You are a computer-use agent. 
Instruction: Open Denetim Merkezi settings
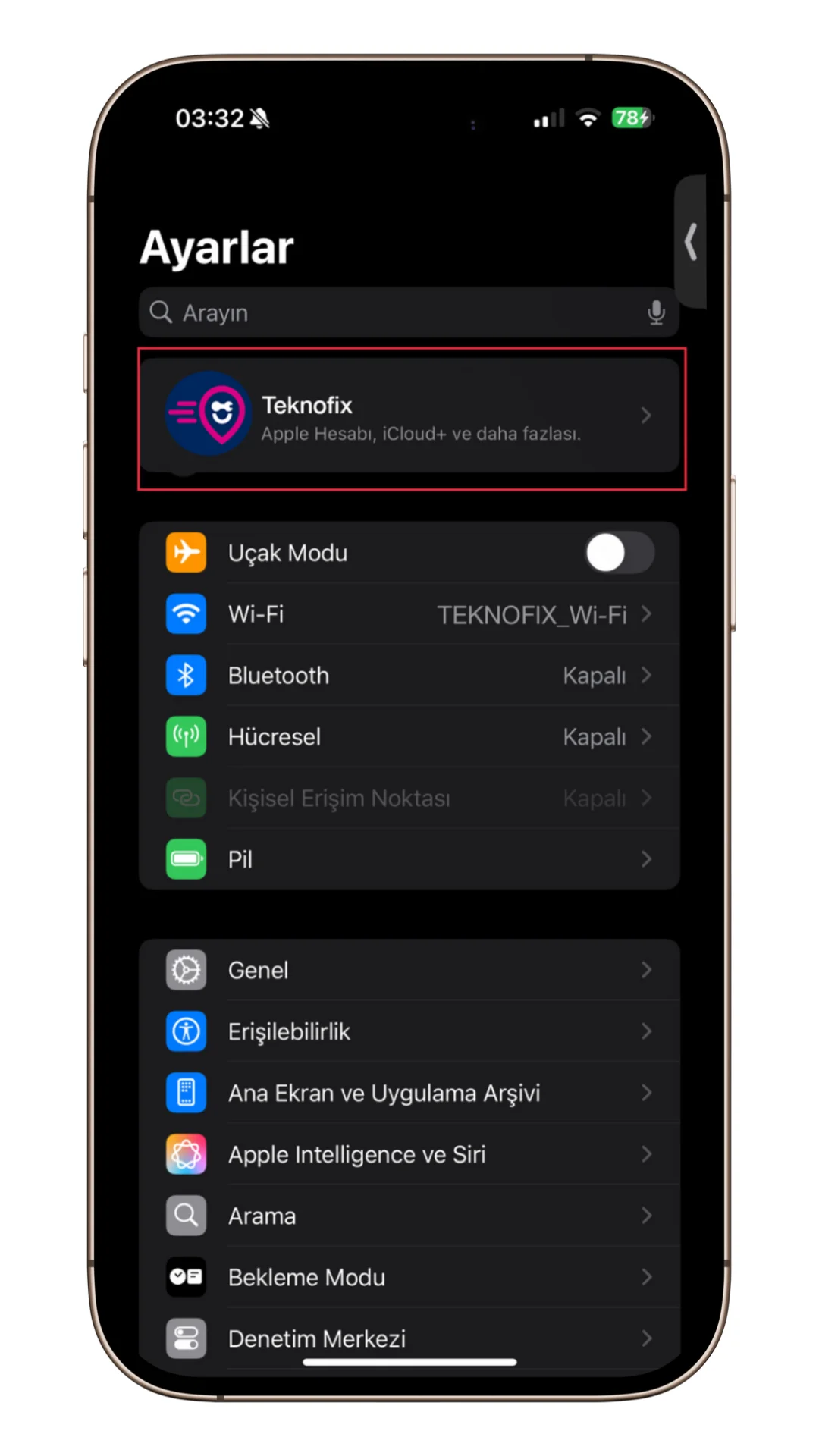[409, 1338]
